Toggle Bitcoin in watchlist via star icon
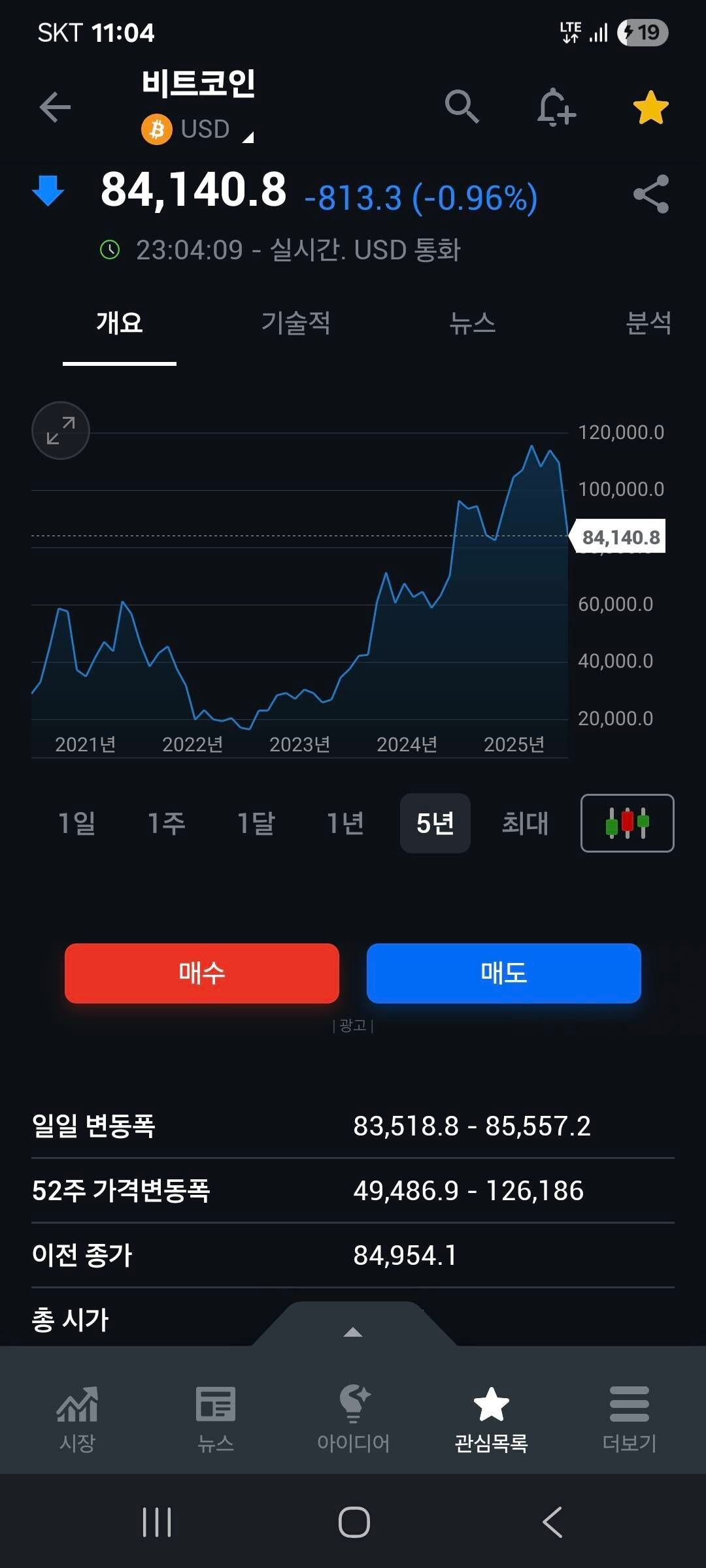Screen dimensions: 706x1568 click(650, 108)
